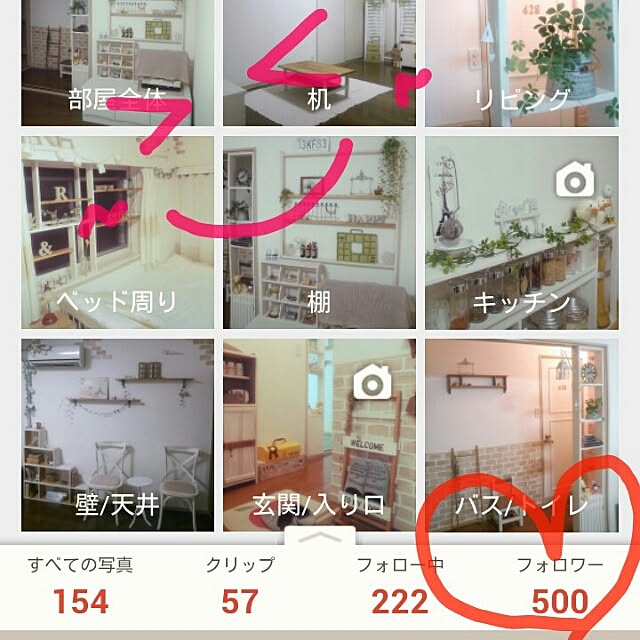This screenshot has width=640, height=640.
Task: Open the 玄関/入り口 category tile
Action: tap(319, 435)
